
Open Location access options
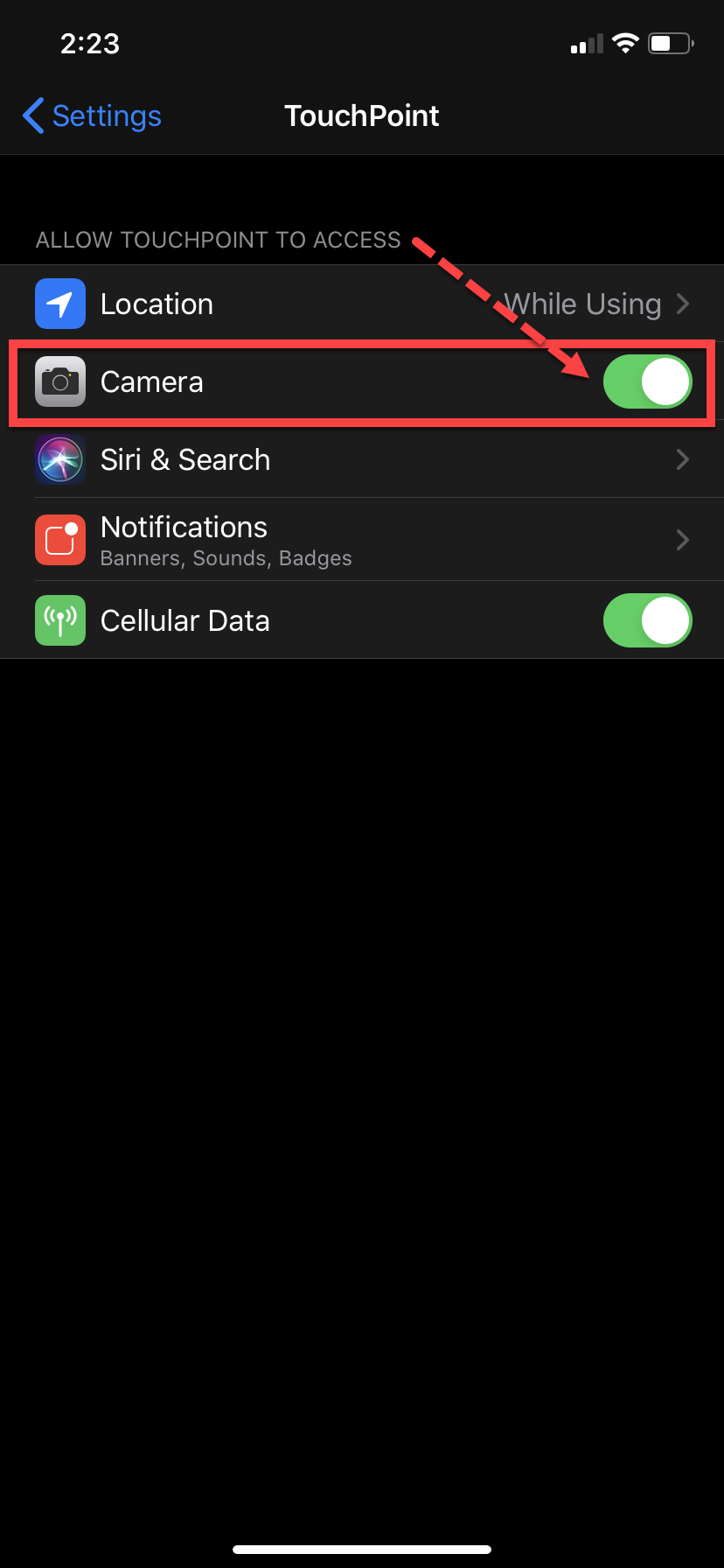tap(362, 304)
